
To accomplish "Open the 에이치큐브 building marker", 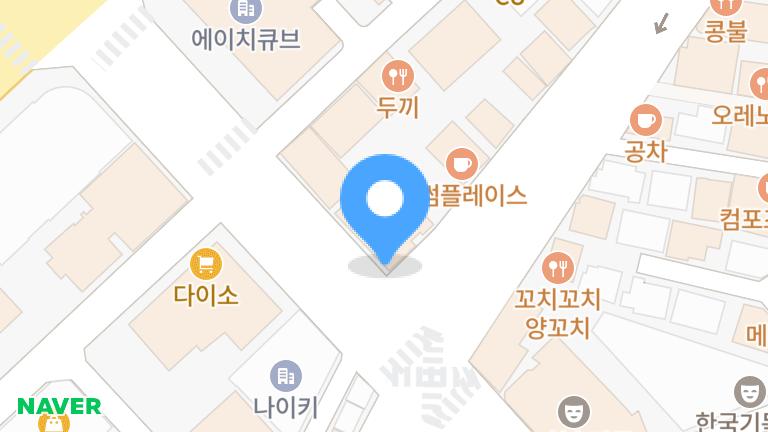I will pos(245,11).
